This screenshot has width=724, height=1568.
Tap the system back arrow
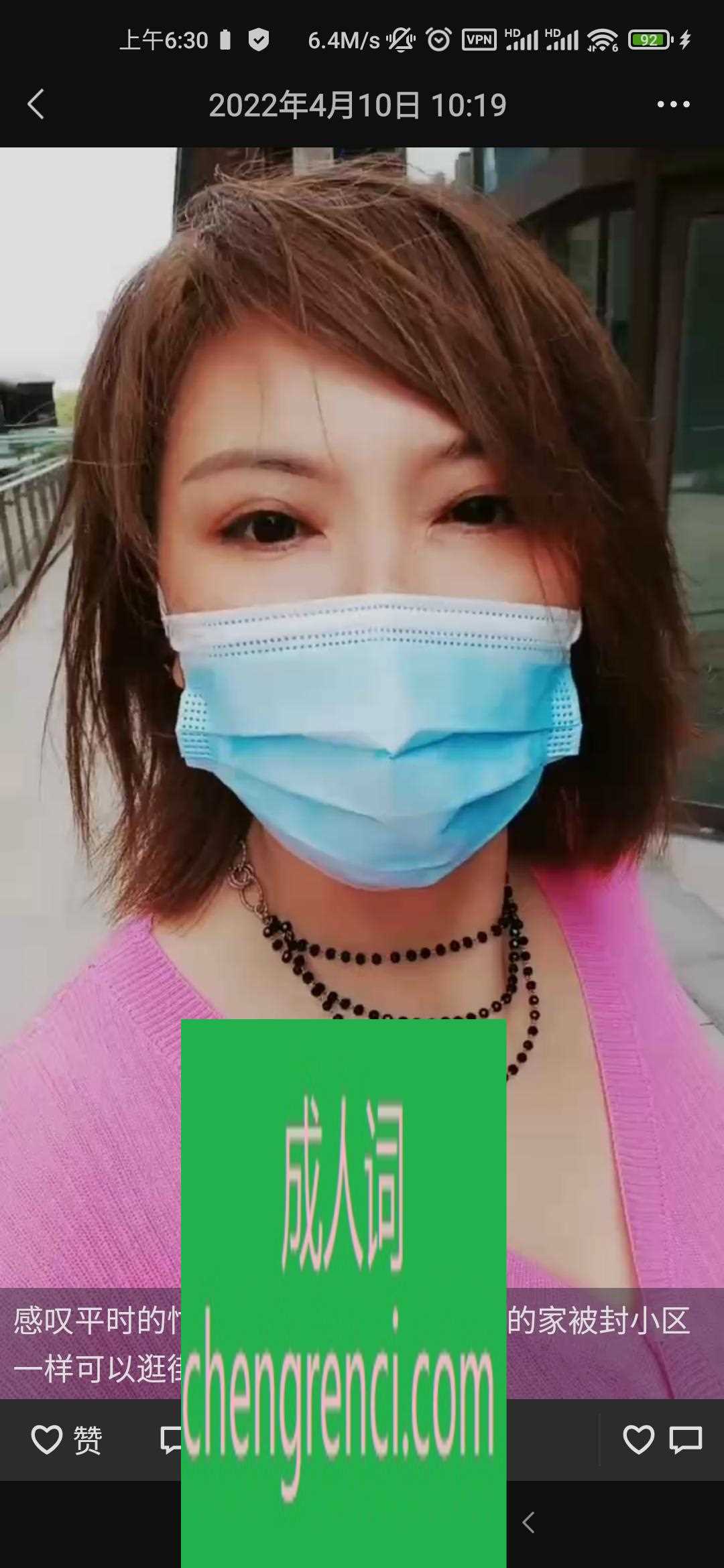pos(529,1522)
